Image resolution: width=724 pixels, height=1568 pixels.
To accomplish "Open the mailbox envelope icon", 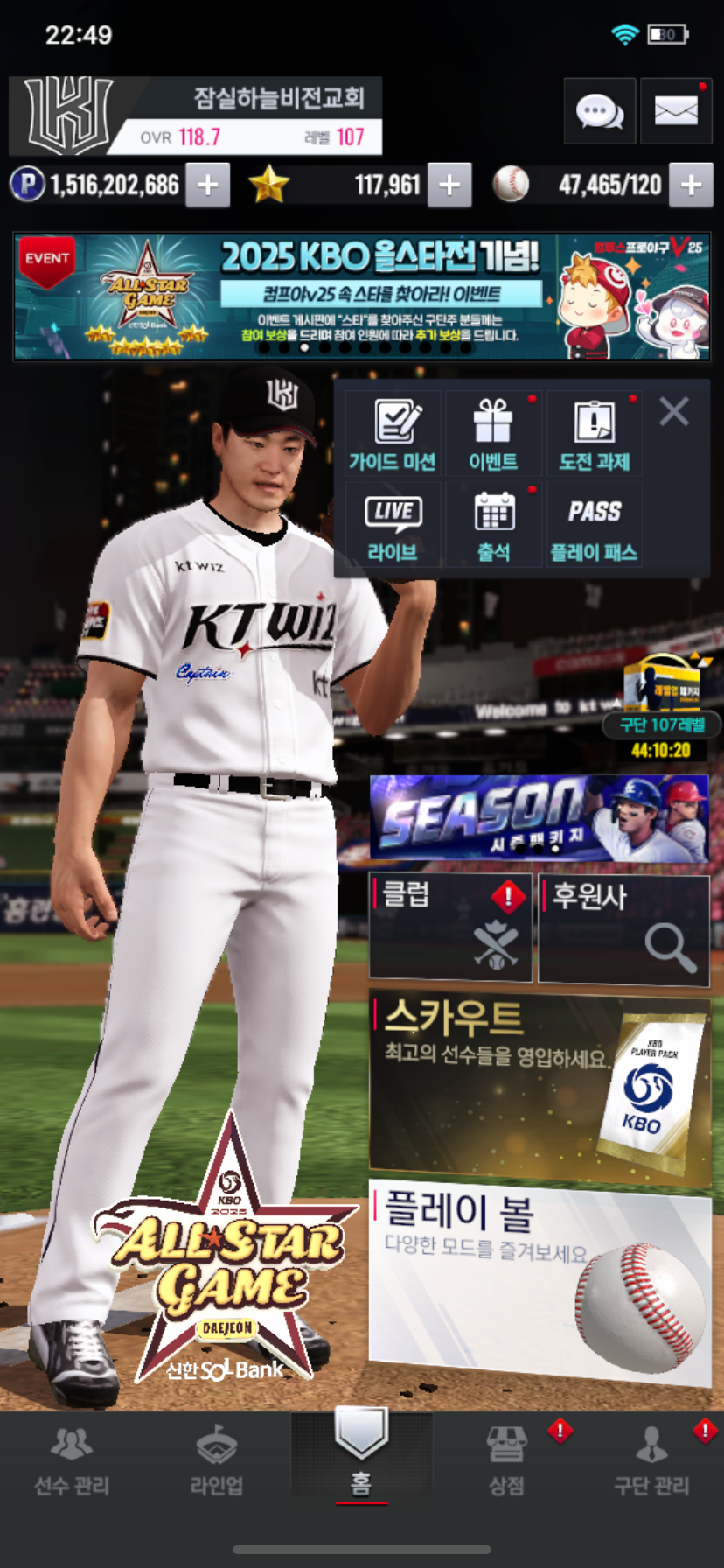I will 675,111.
